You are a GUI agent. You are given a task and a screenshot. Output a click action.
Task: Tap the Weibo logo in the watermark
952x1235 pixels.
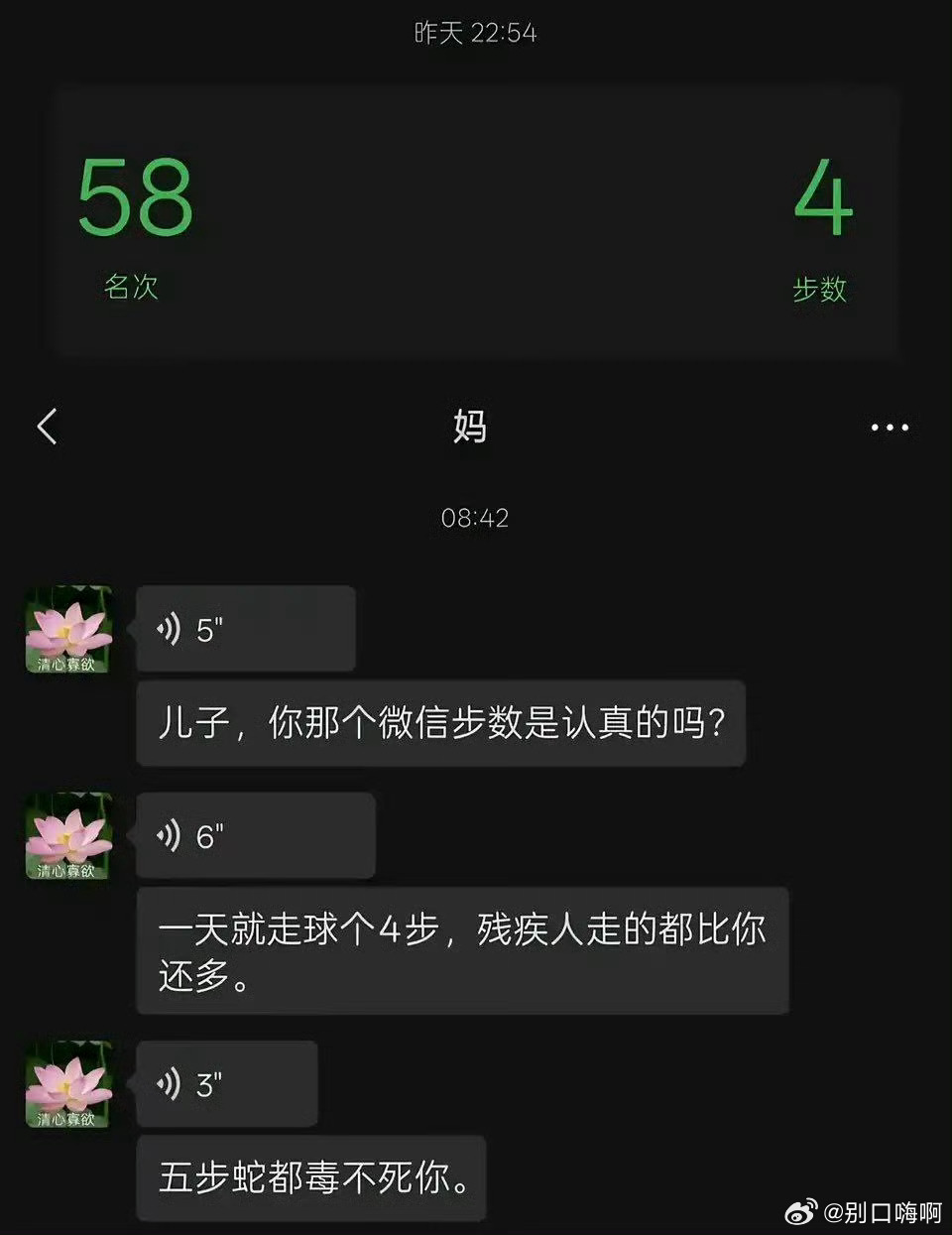point(798,1212)
